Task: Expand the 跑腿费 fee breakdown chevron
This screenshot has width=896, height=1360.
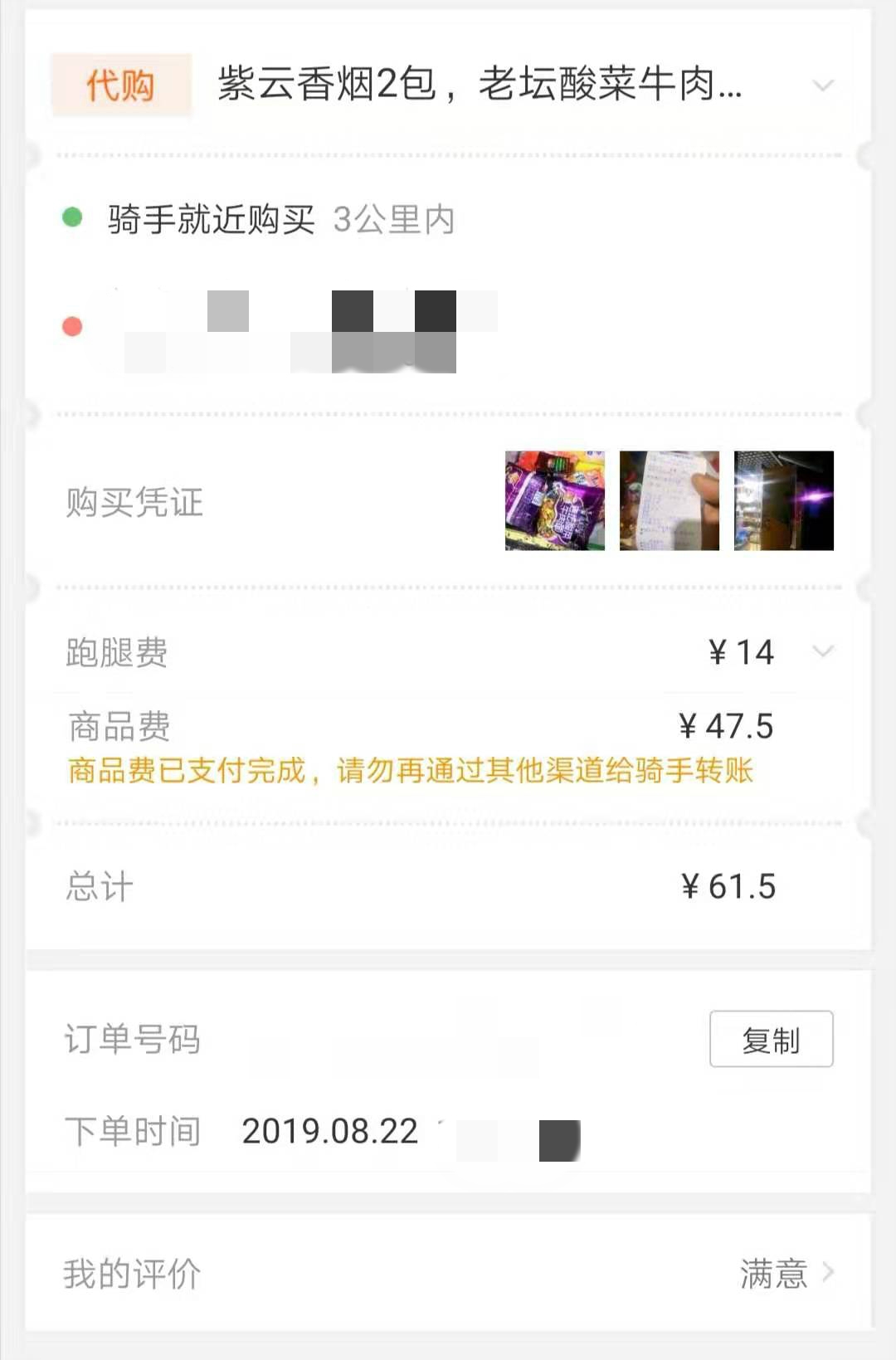Action: point(823,652)
